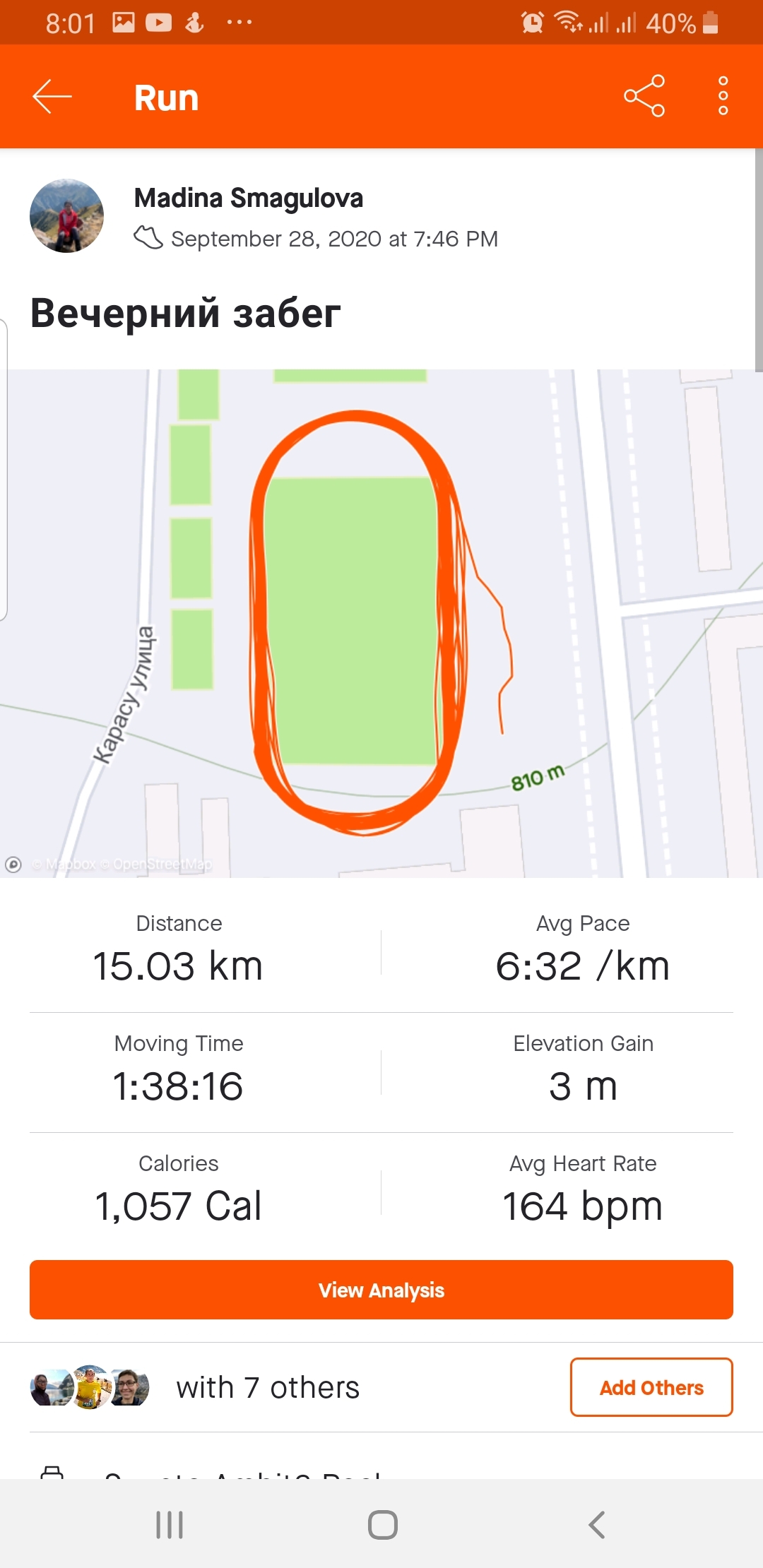Image resolution: width=763 pixels, height=1568 pixels.
Task: Open recent apps from navigation bar
Action: [170, 1524]
